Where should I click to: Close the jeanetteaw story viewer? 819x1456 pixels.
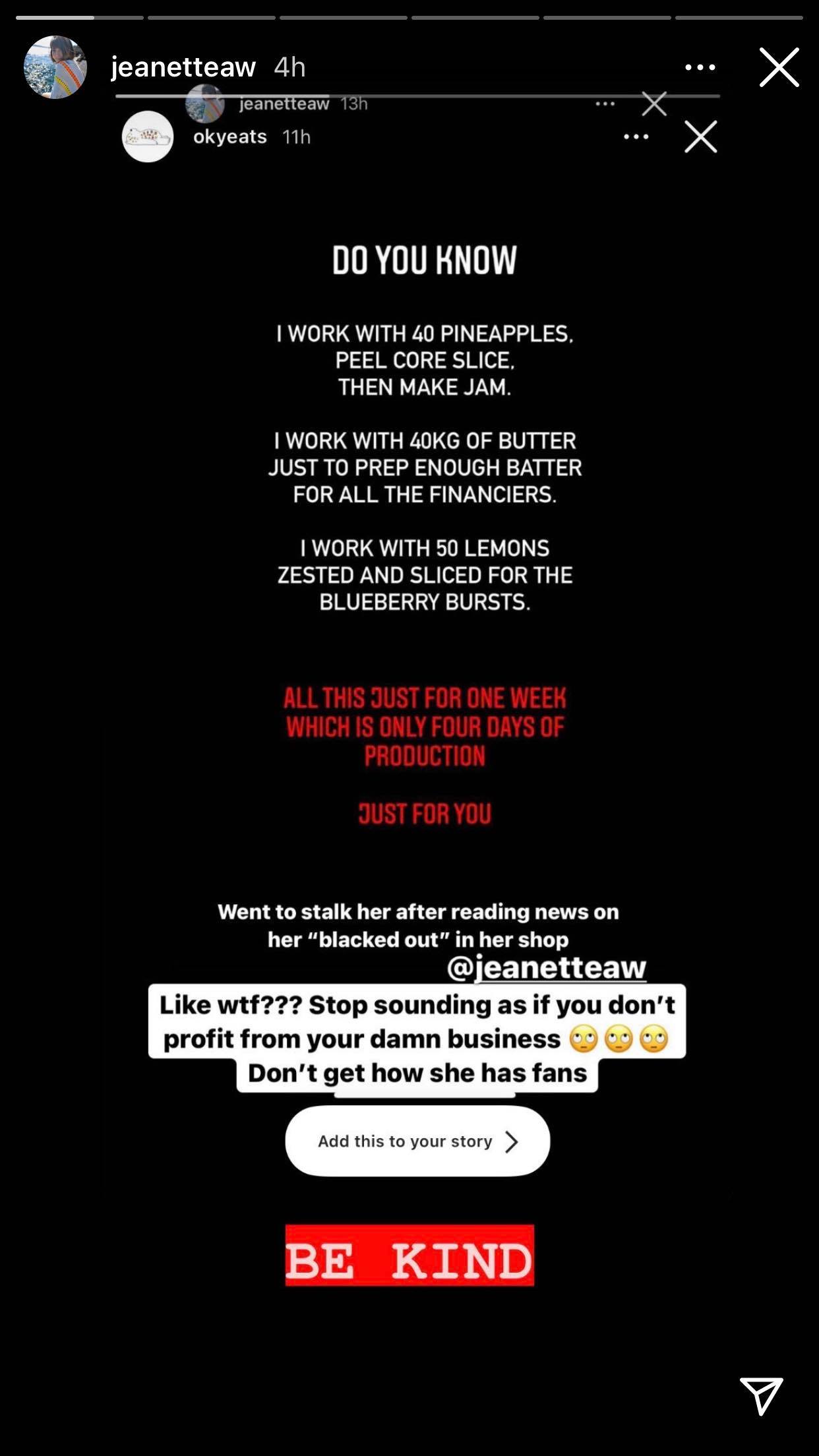(x=779, y=67)
